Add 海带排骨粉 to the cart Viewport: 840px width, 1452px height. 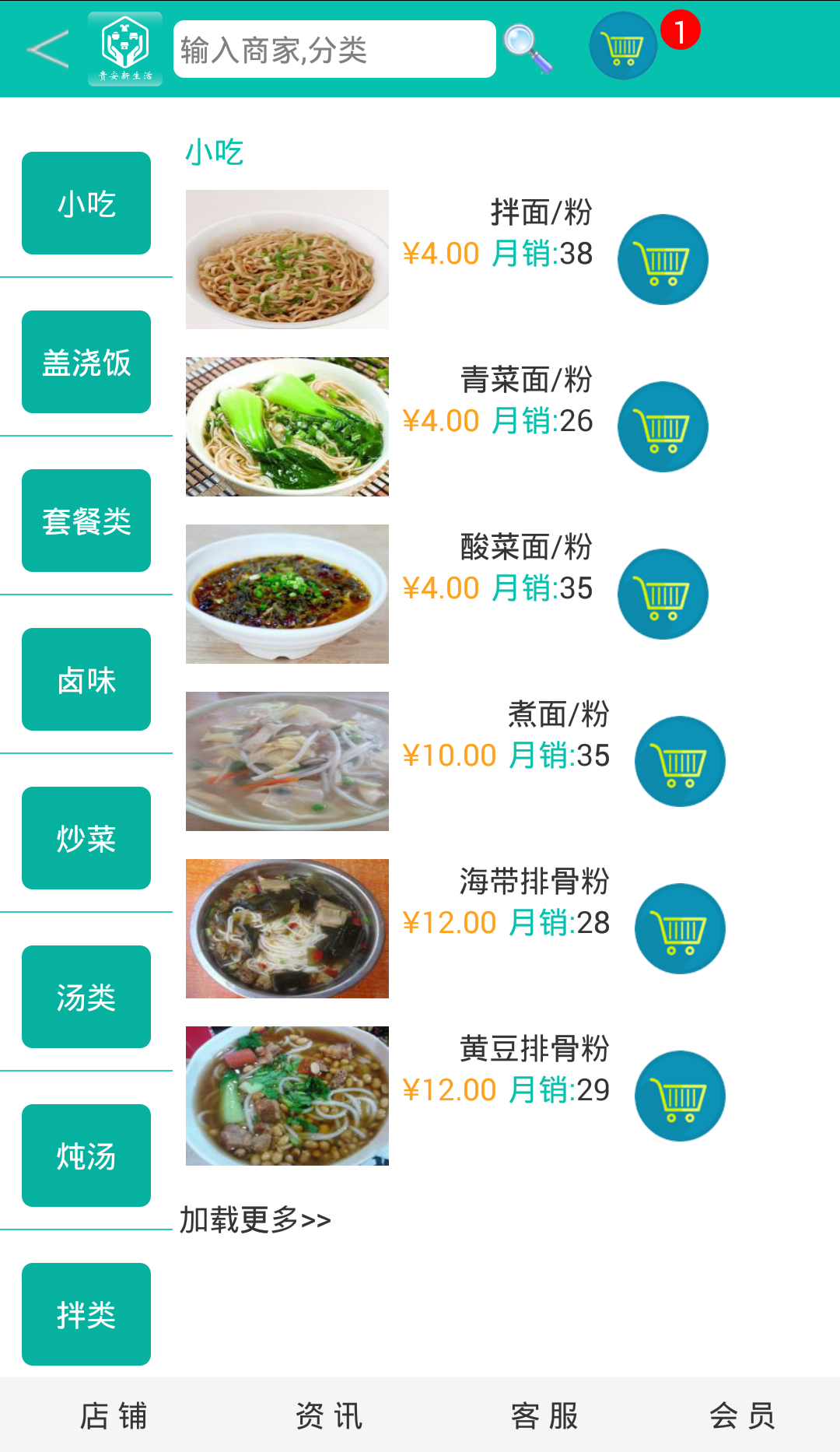click(680, 929)
